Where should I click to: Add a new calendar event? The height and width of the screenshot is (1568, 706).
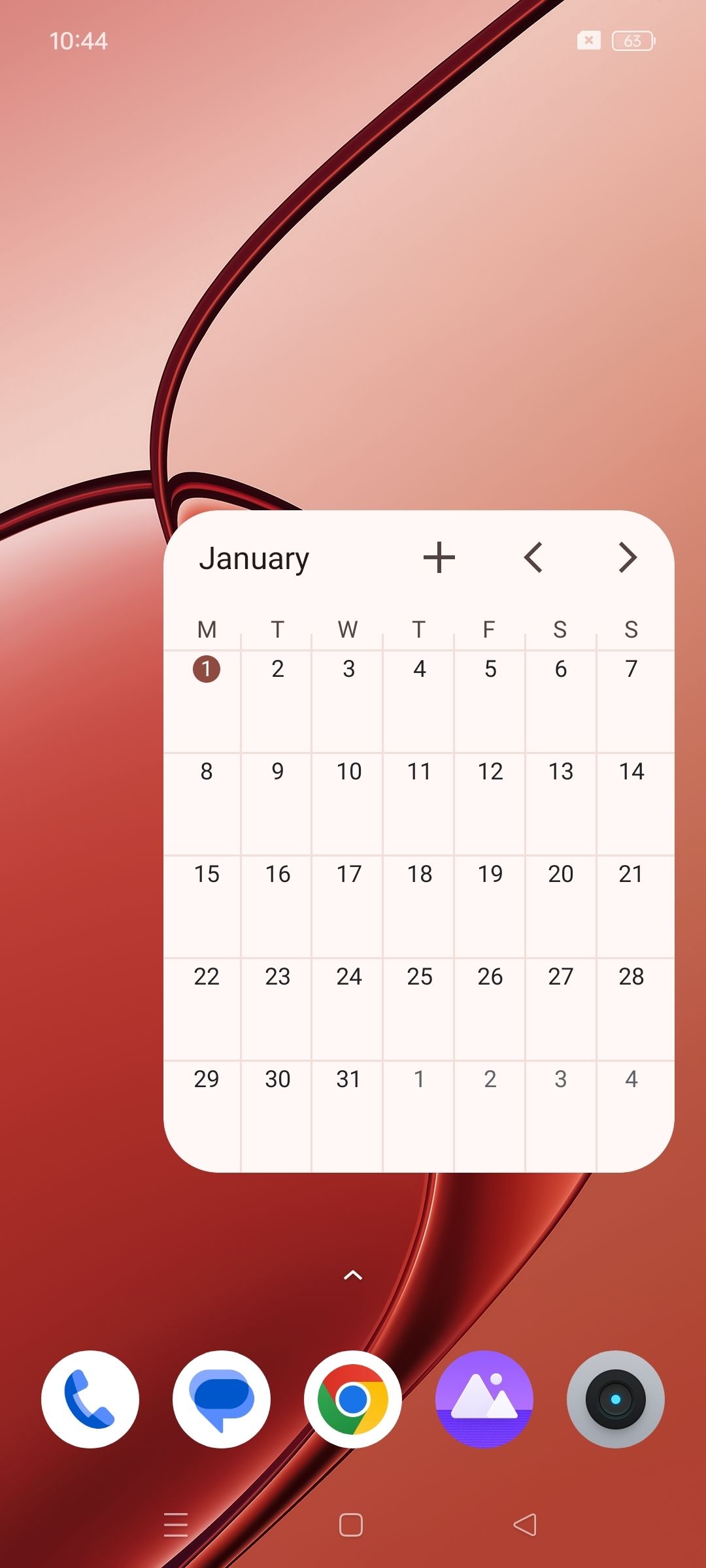coord(439,557)
